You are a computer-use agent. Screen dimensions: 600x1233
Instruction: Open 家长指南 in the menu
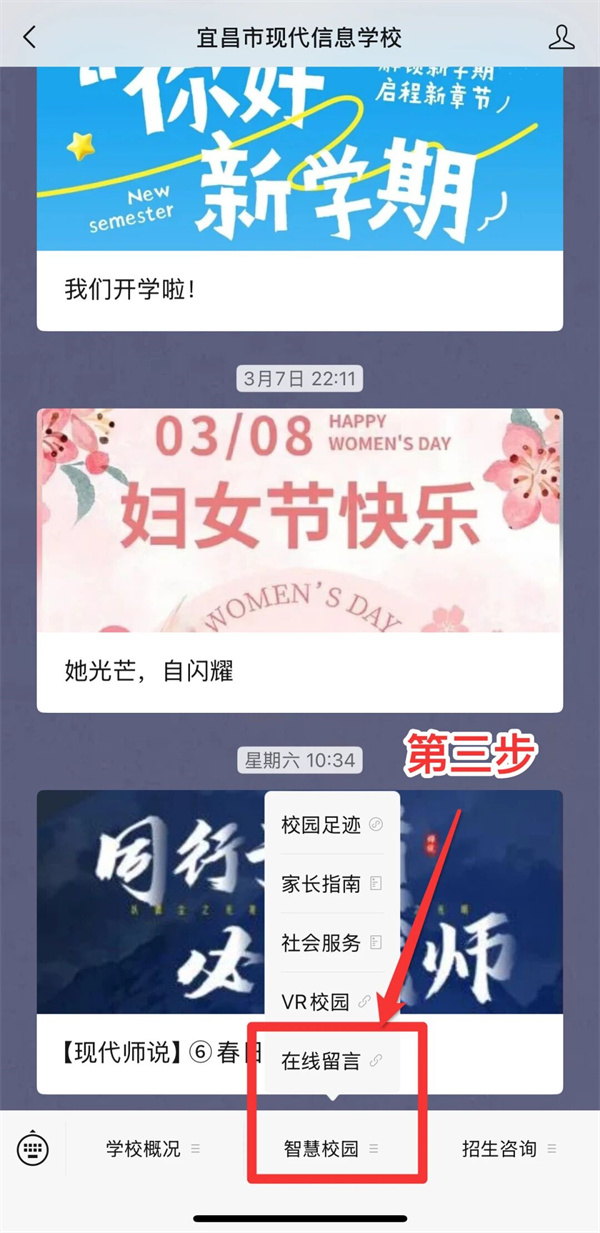tap(331, 884)
